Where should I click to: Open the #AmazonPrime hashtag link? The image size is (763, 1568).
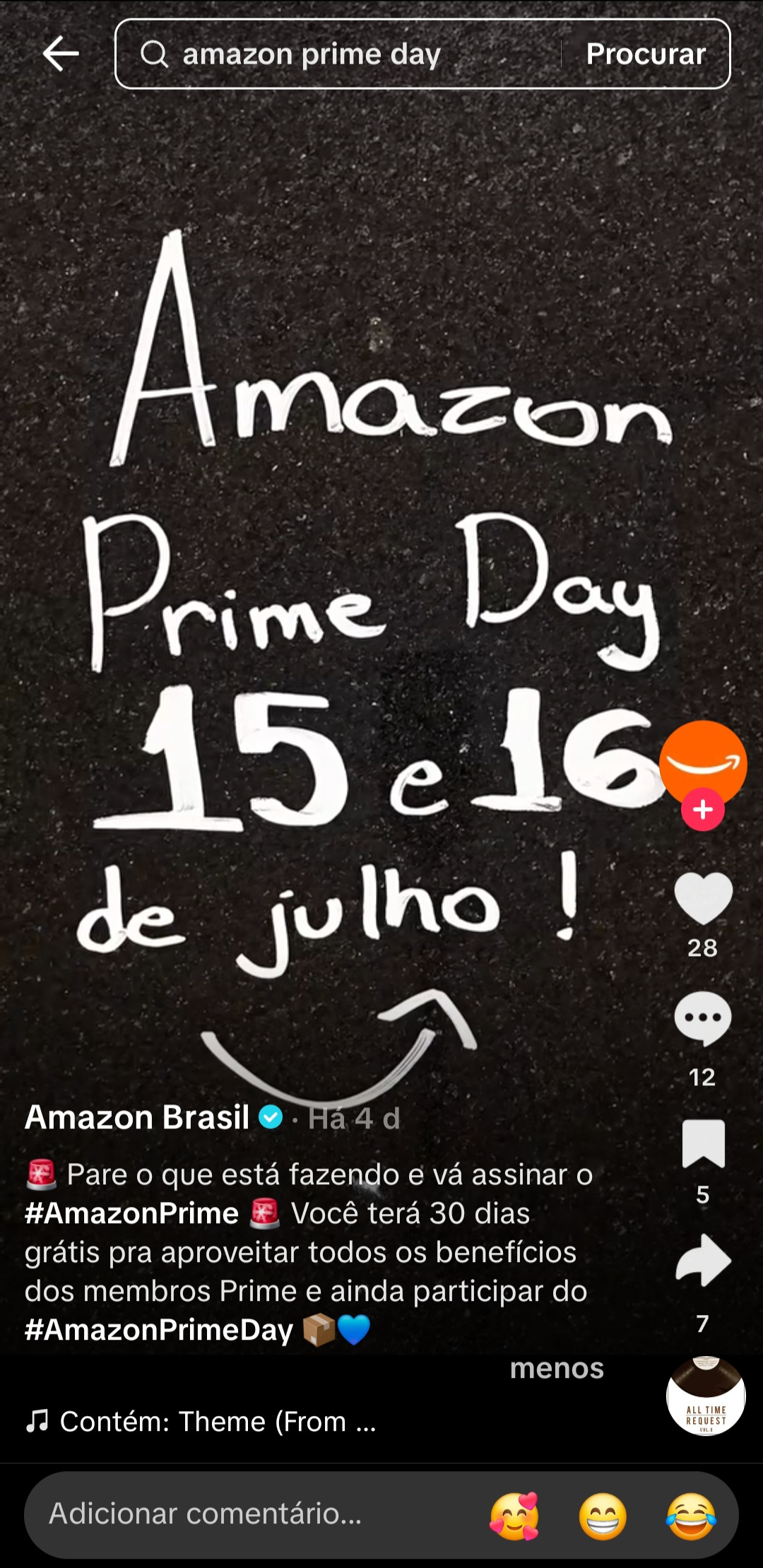tap(131, 1215)
